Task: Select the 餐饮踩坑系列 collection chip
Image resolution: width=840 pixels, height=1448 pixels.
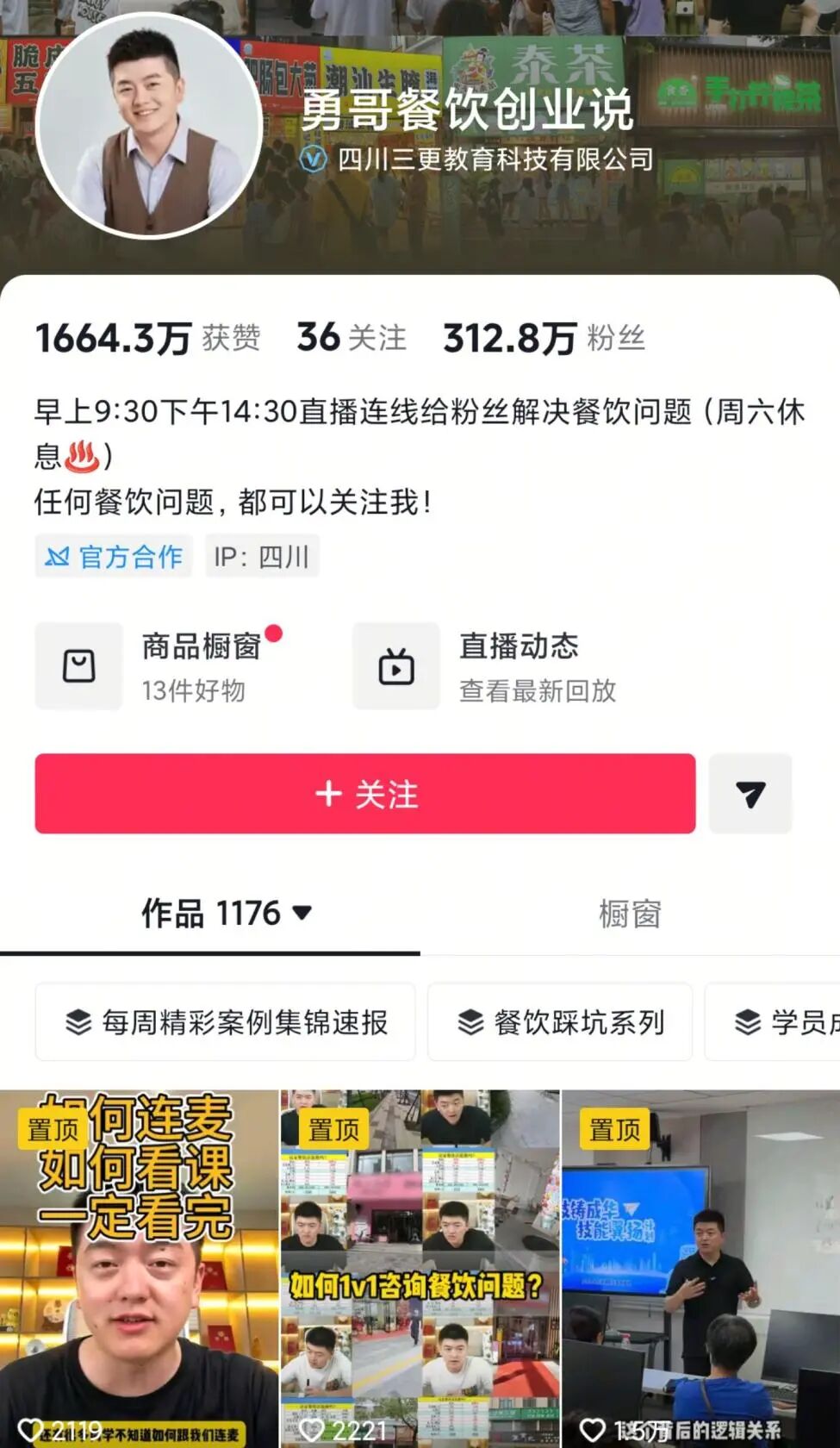Action: coord(560,1022)
